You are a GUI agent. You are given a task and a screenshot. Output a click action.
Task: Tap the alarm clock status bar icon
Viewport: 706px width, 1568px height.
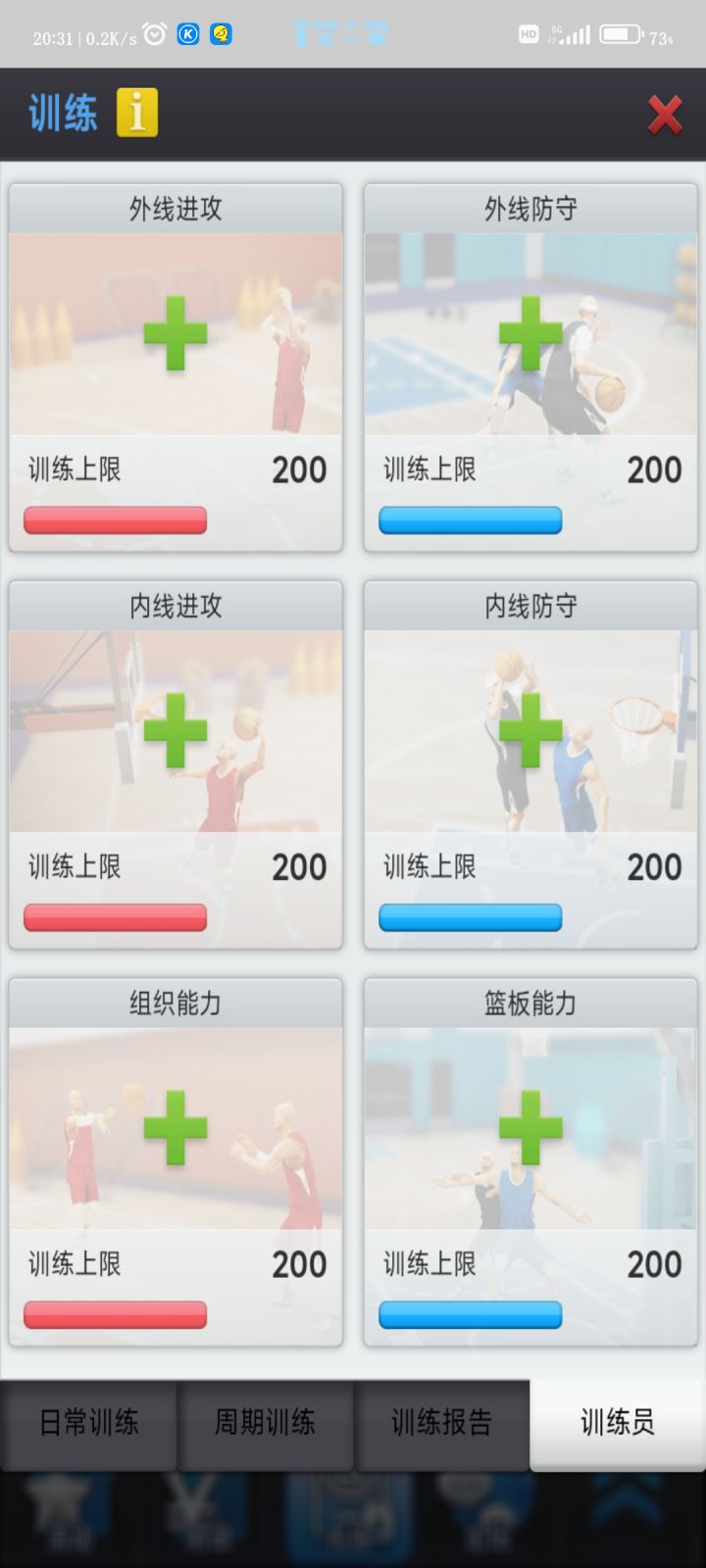coord(153,32)
